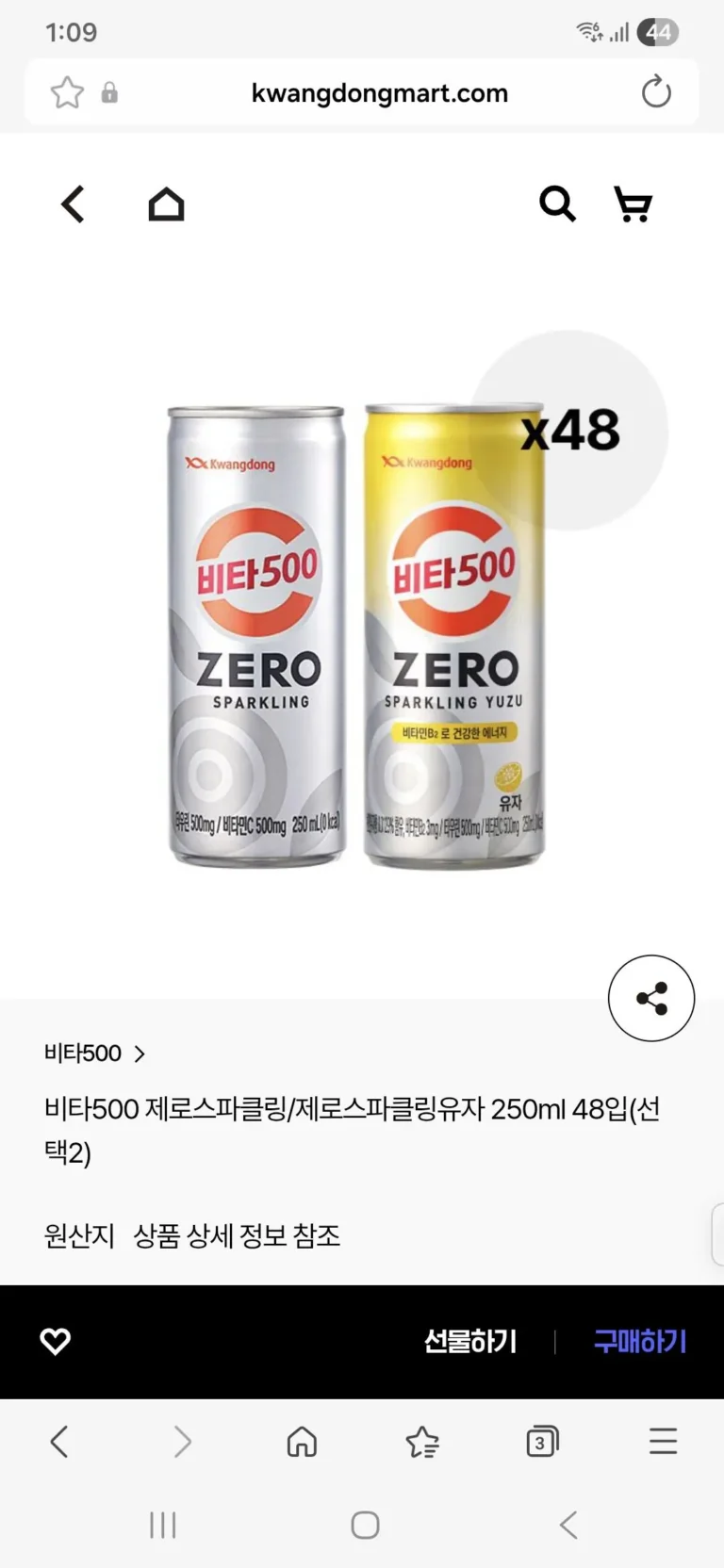Open the browser tabs switcher
The height and width of the screenshot is (1568, 724).
(542, 1441)
